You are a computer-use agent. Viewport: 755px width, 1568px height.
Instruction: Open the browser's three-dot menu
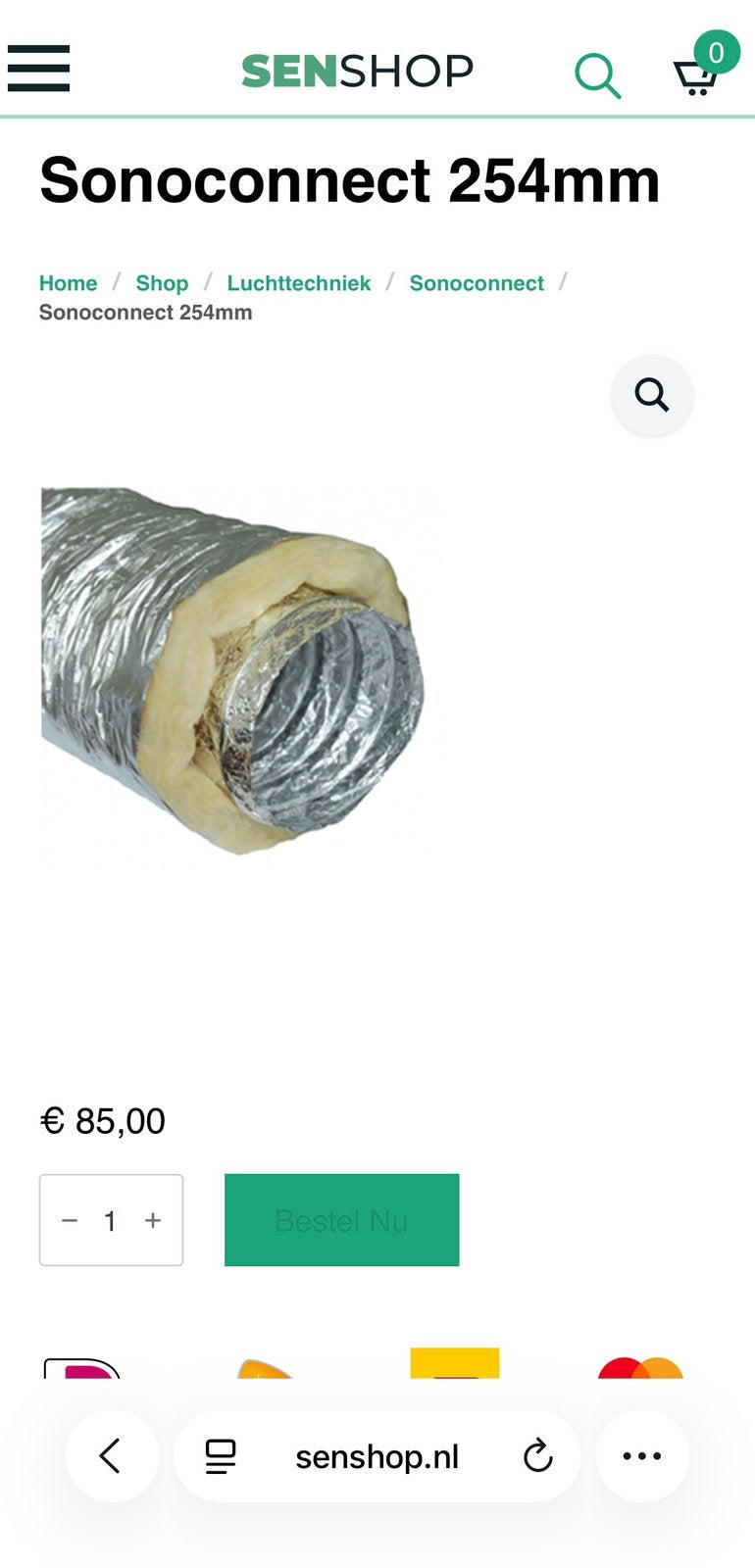click(x=642, y=1456)
